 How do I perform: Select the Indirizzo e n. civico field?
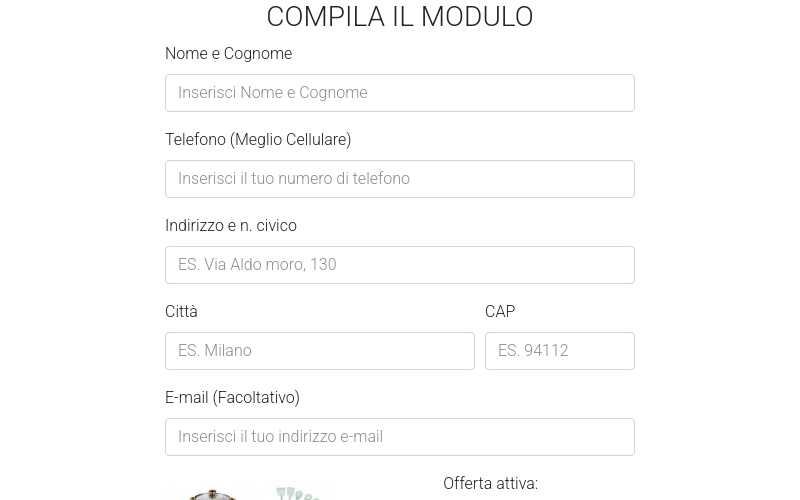399,265
